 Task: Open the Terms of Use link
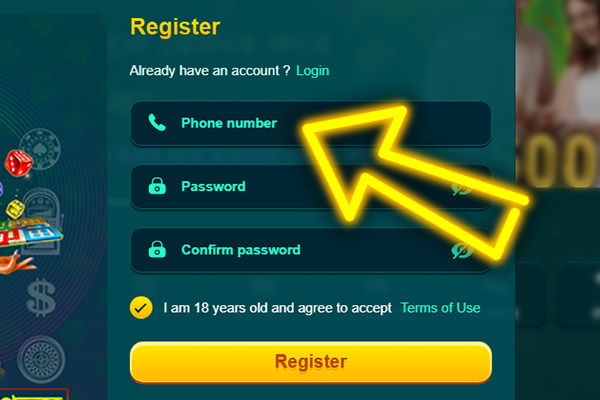(x=440, y=308)
